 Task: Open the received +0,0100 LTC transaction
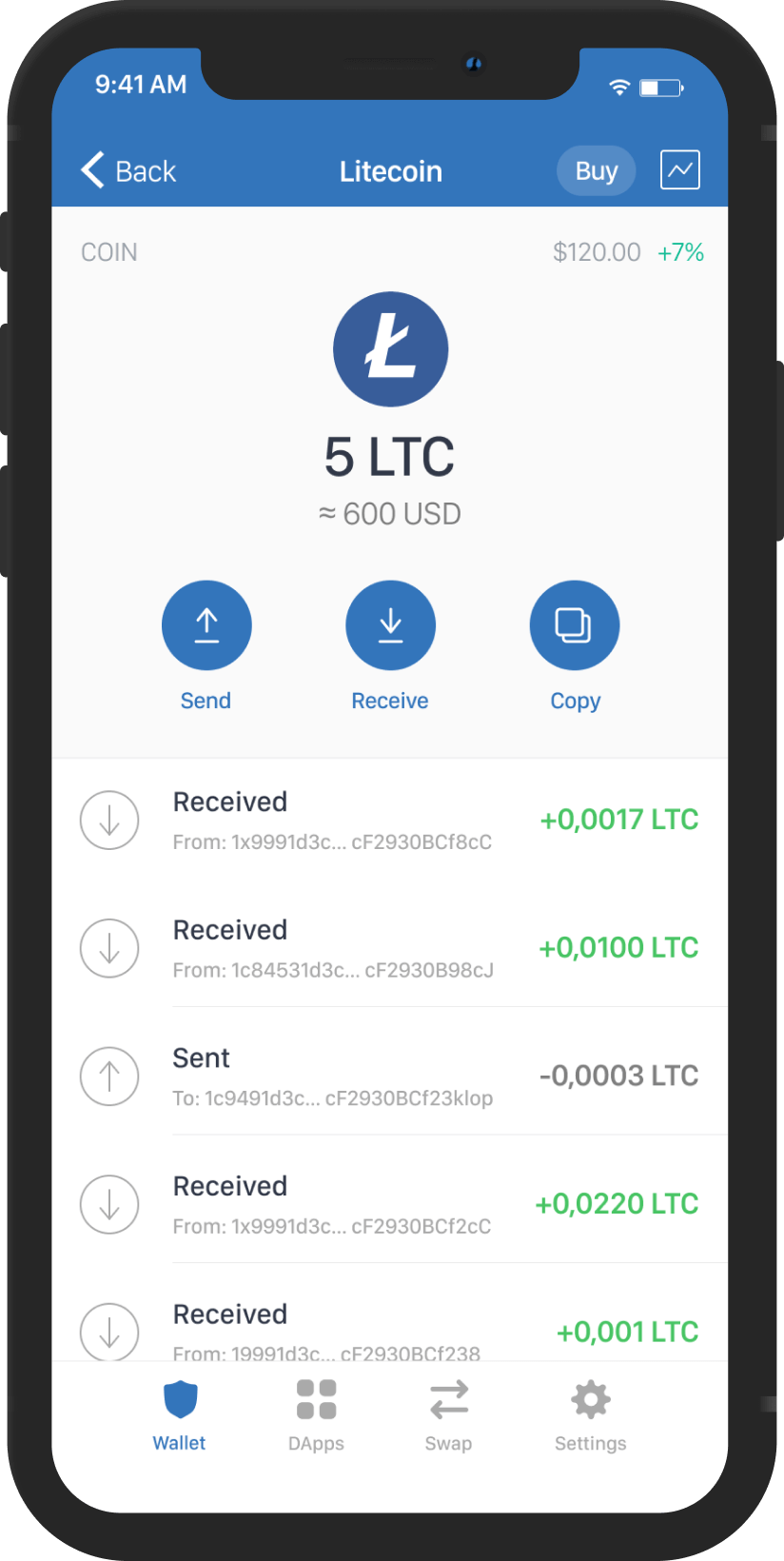390,948
